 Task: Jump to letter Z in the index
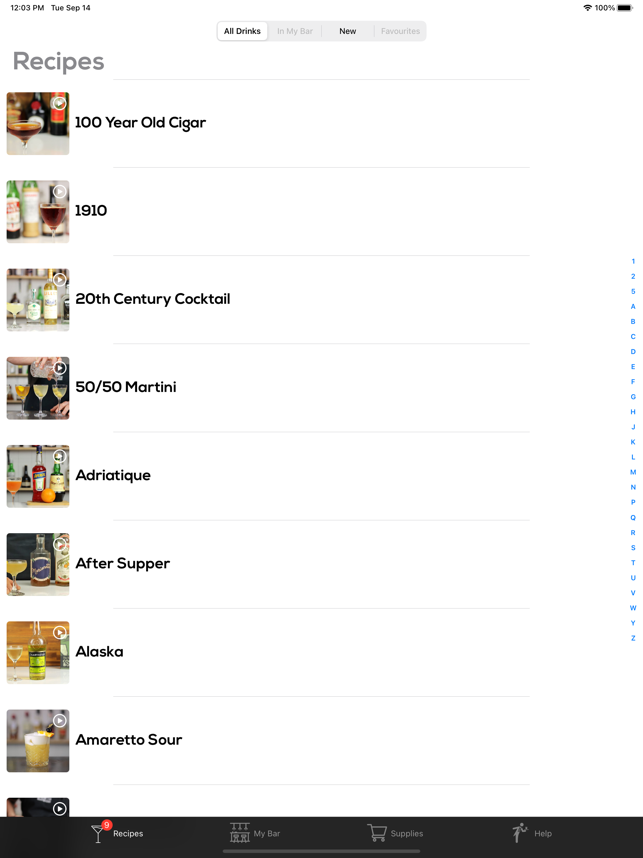click(632, 638)
